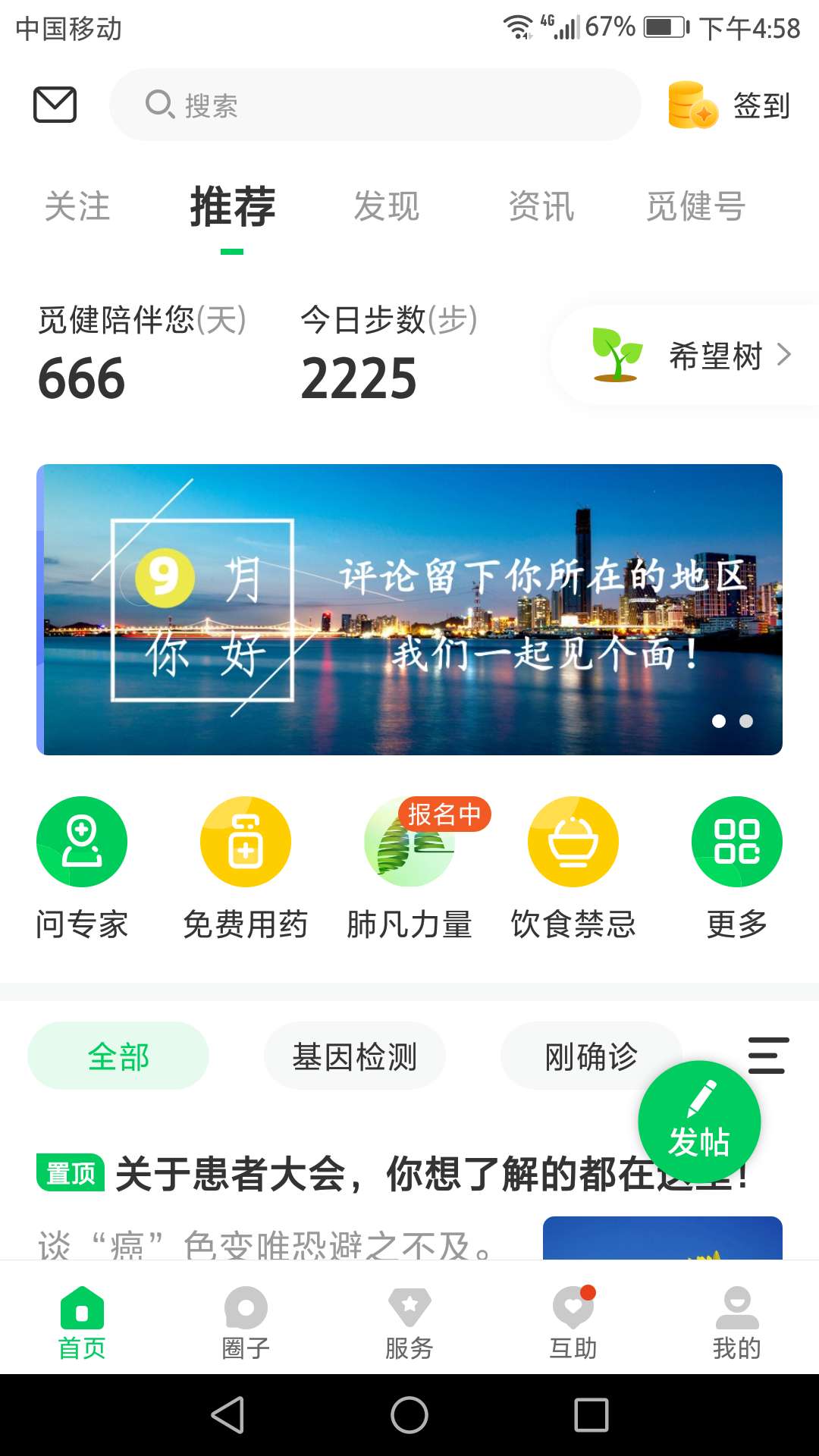
Task: Tap the 互助 icon with red notification dot
Action: [573, 1319]
